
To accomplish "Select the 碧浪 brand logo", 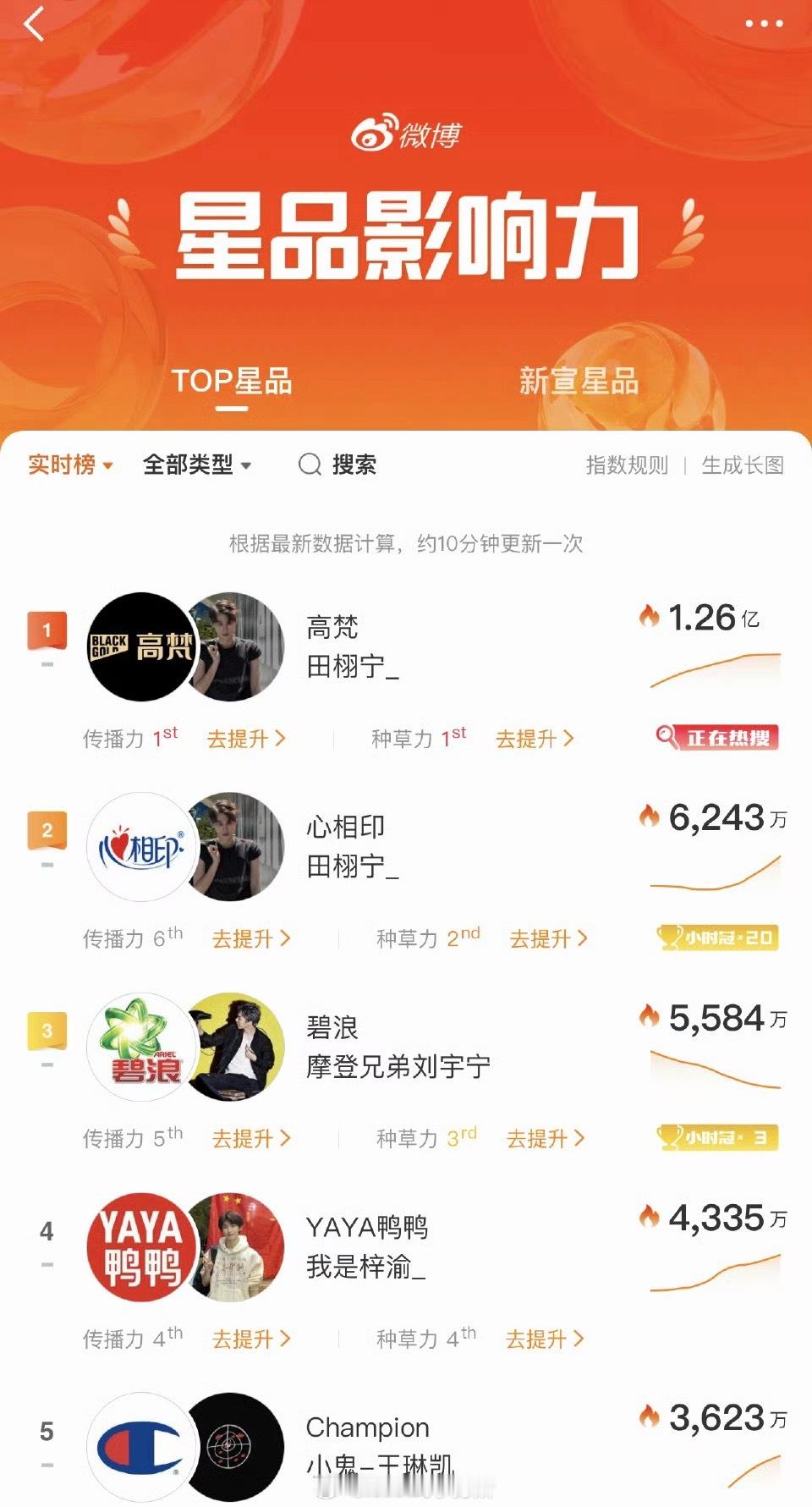I will 140,1047.
